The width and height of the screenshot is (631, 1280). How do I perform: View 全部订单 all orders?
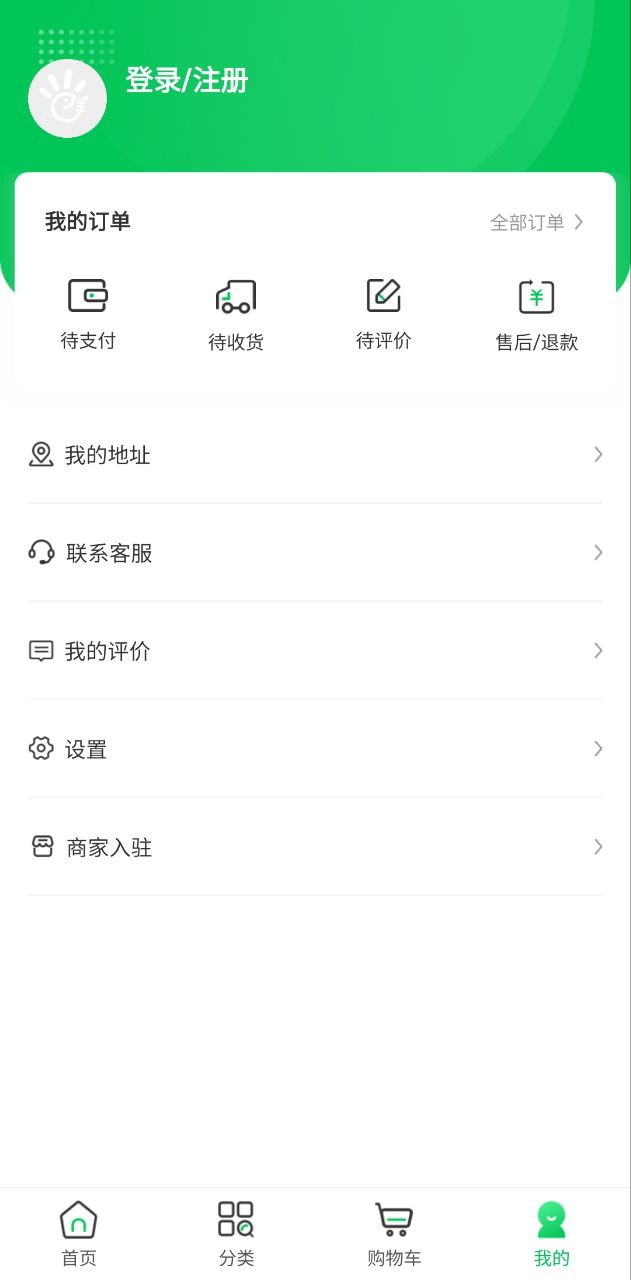536,222
